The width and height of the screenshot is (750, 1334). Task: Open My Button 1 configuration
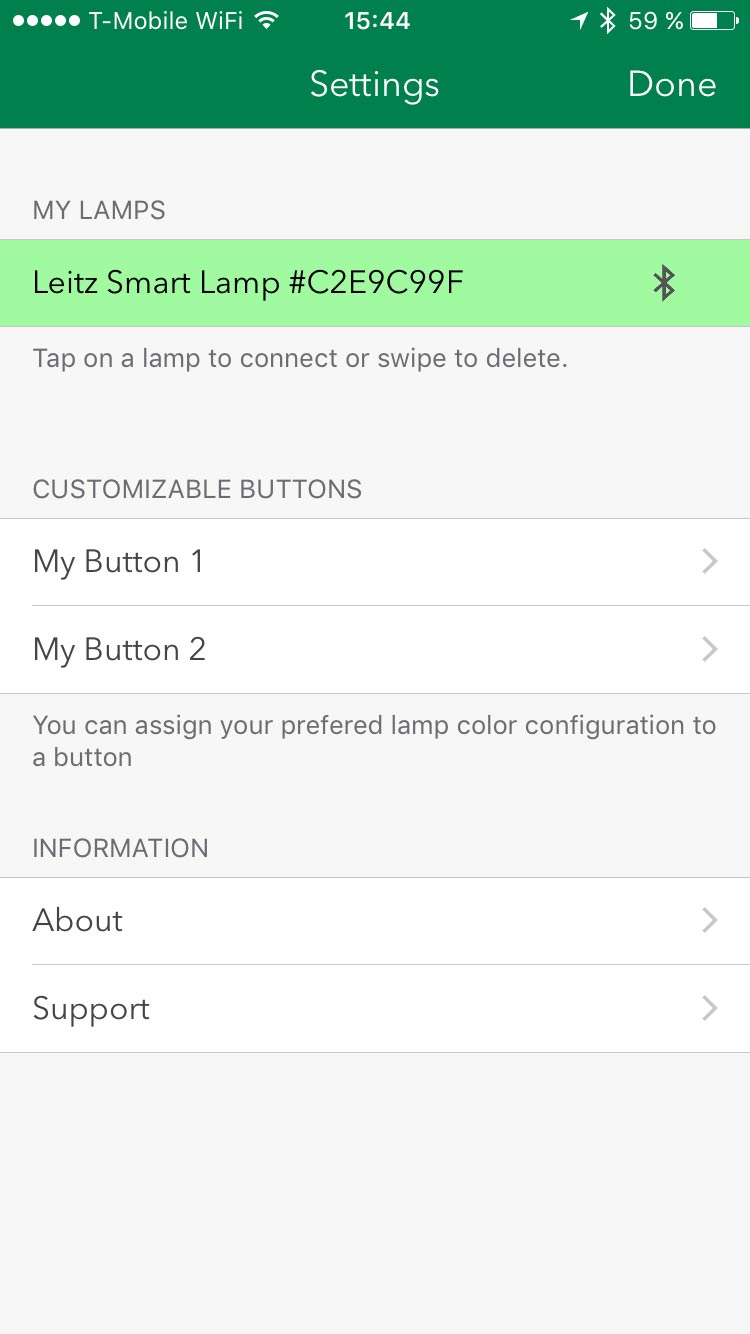tap(375, 562)
